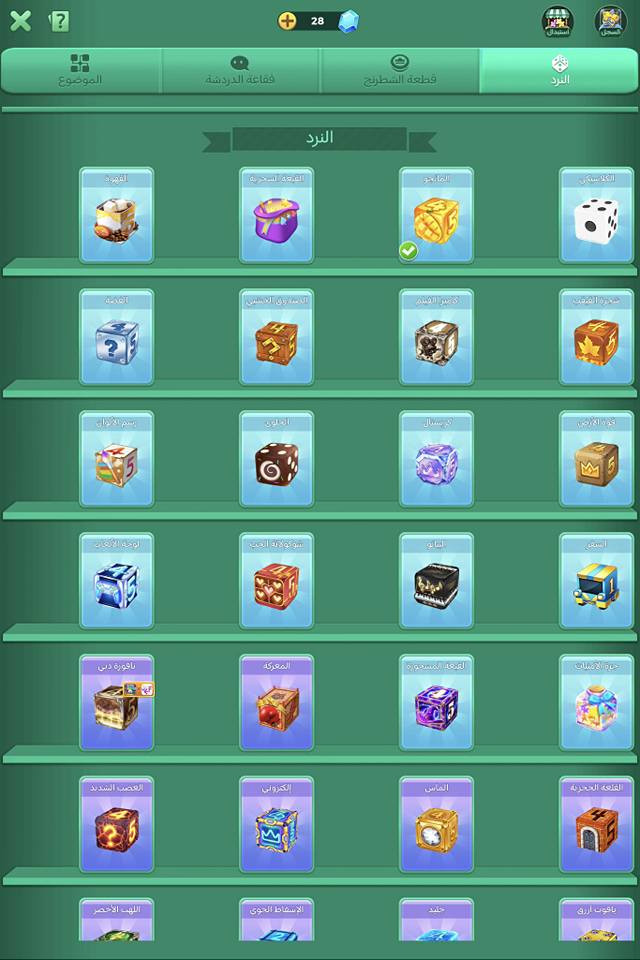Switch to the فقاعة الدردشة tab
The width and height of the screenshot is (640, 960).
(x=240, y=70)
